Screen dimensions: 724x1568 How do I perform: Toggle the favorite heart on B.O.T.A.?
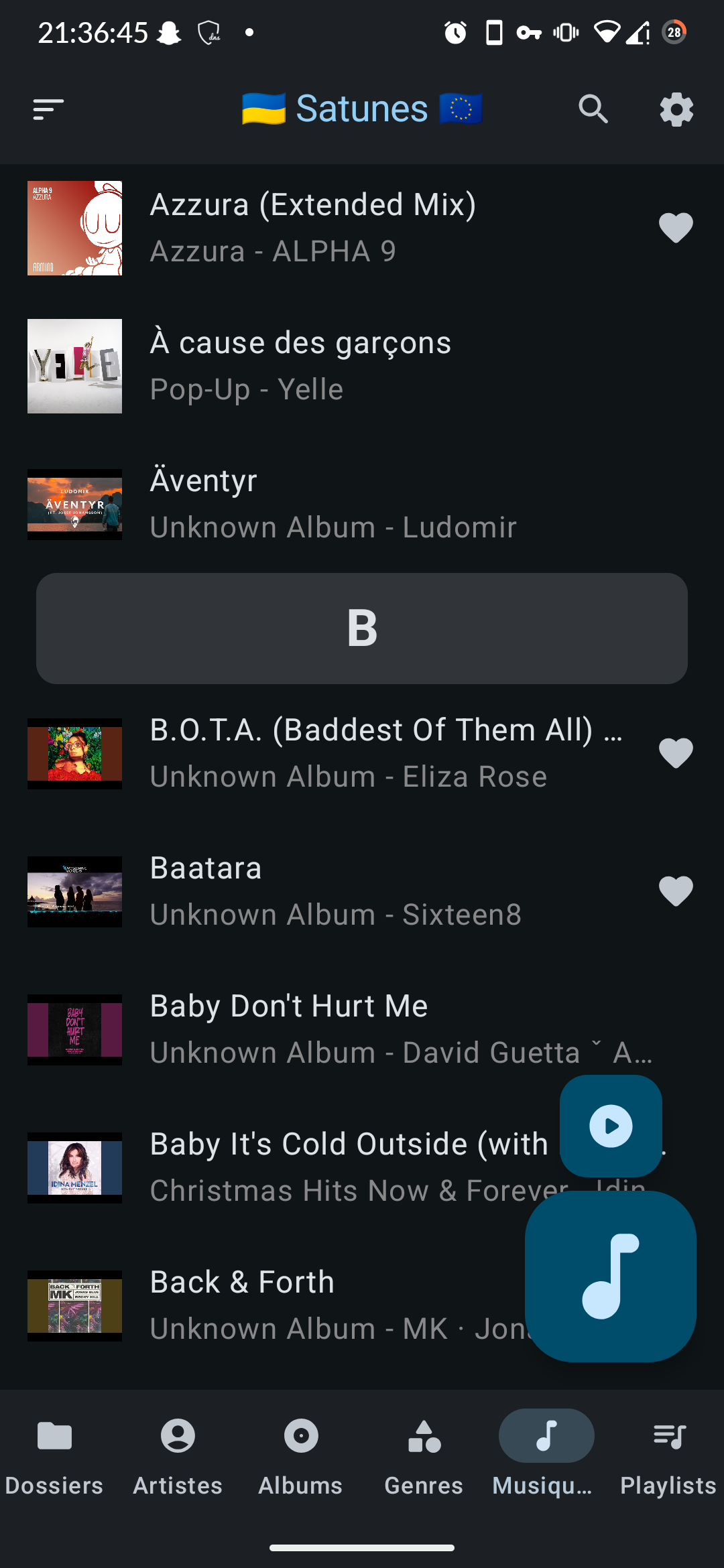[676, 753]
